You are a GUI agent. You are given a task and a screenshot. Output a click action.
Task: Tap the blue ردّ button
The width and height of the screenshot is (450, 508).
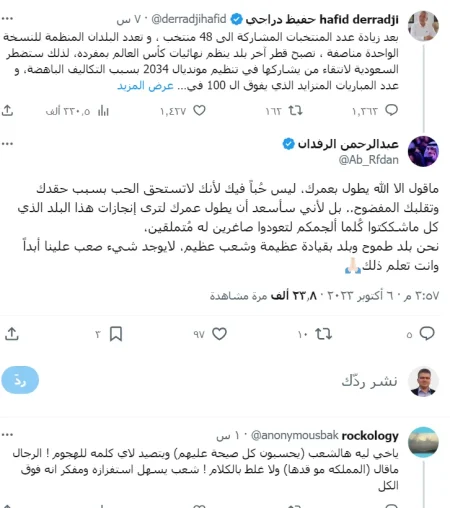(20, 380)
